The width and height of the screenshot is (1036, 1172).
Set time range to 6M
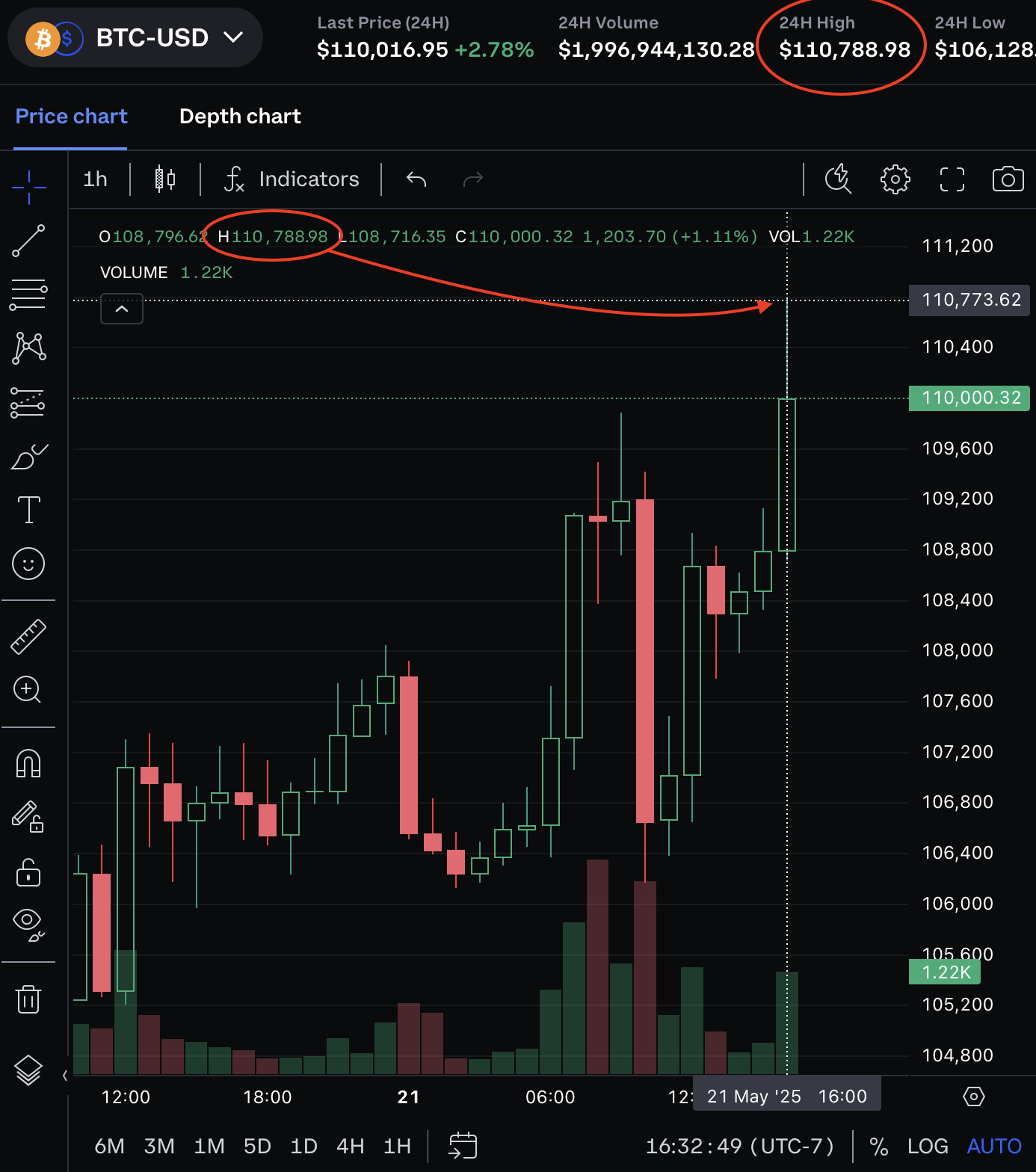(109, 1146)
